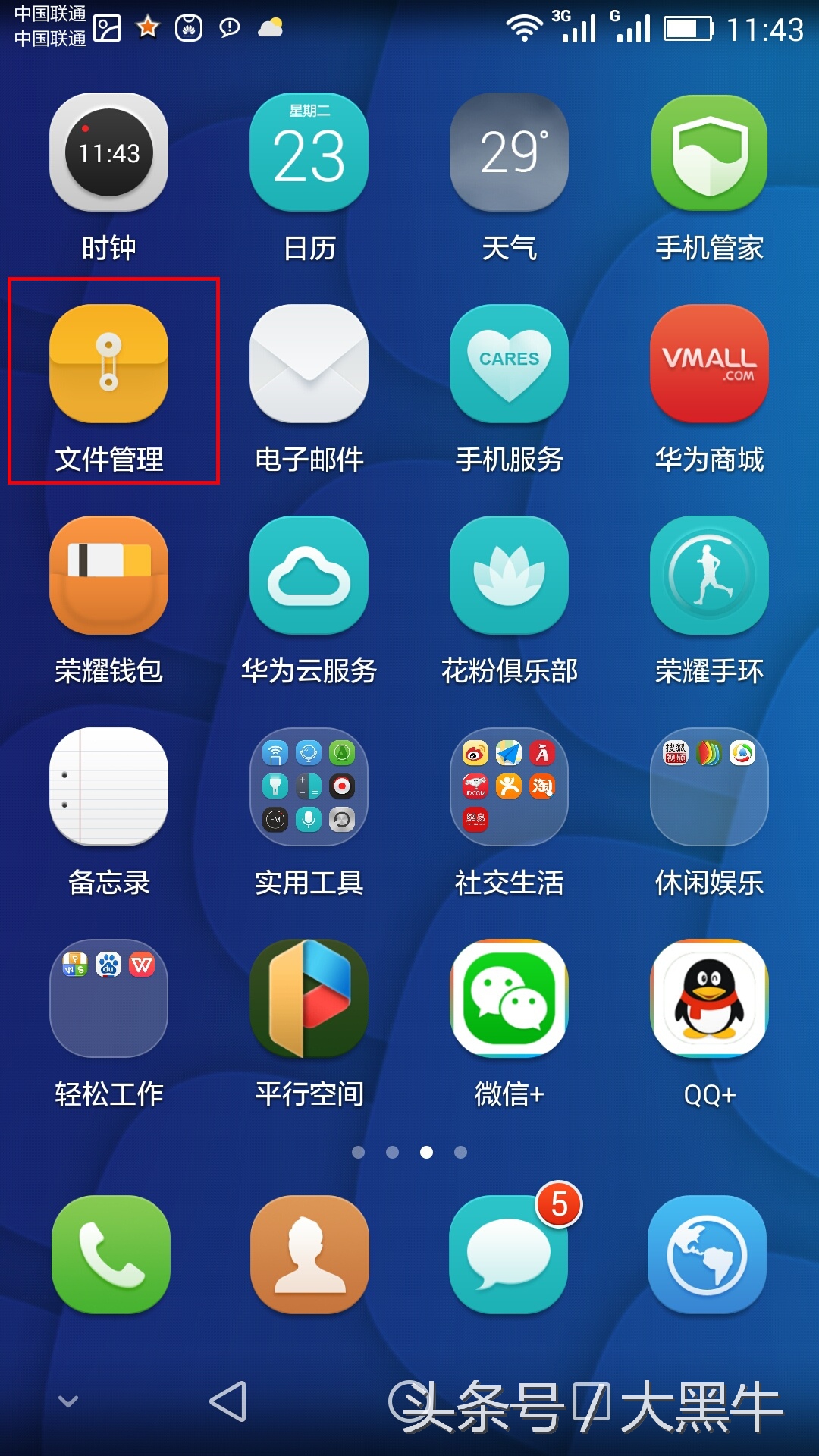
Task: Launch the VMALL Huawei store app
Action: pyautogui.click(x=708, y=364)
